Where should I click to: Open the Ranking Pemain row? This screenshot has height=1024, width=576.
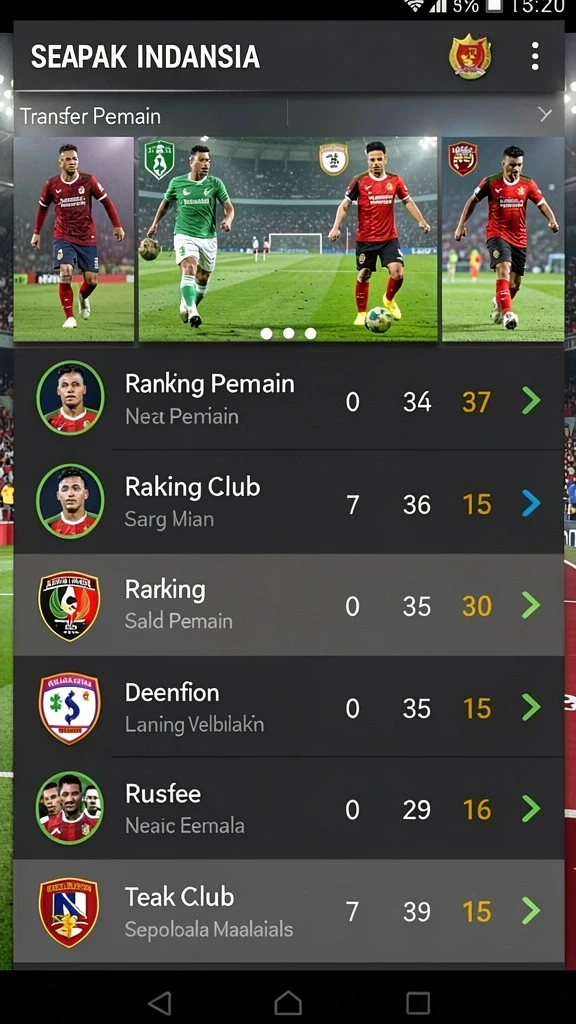[x=289, y=400]
